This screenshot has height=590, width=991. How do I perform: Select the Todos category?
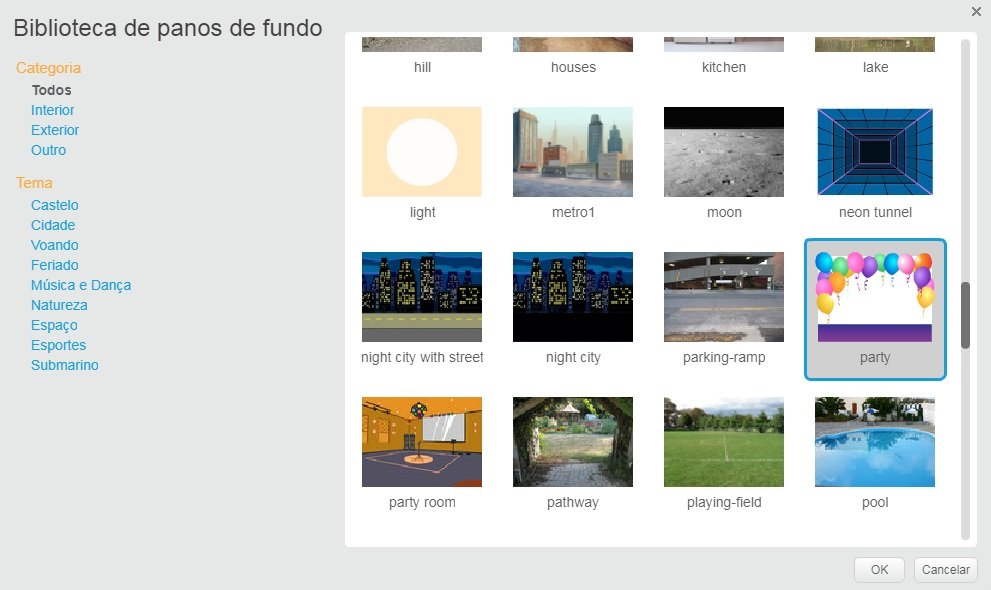pyautogui.click(x=51, y=90)
